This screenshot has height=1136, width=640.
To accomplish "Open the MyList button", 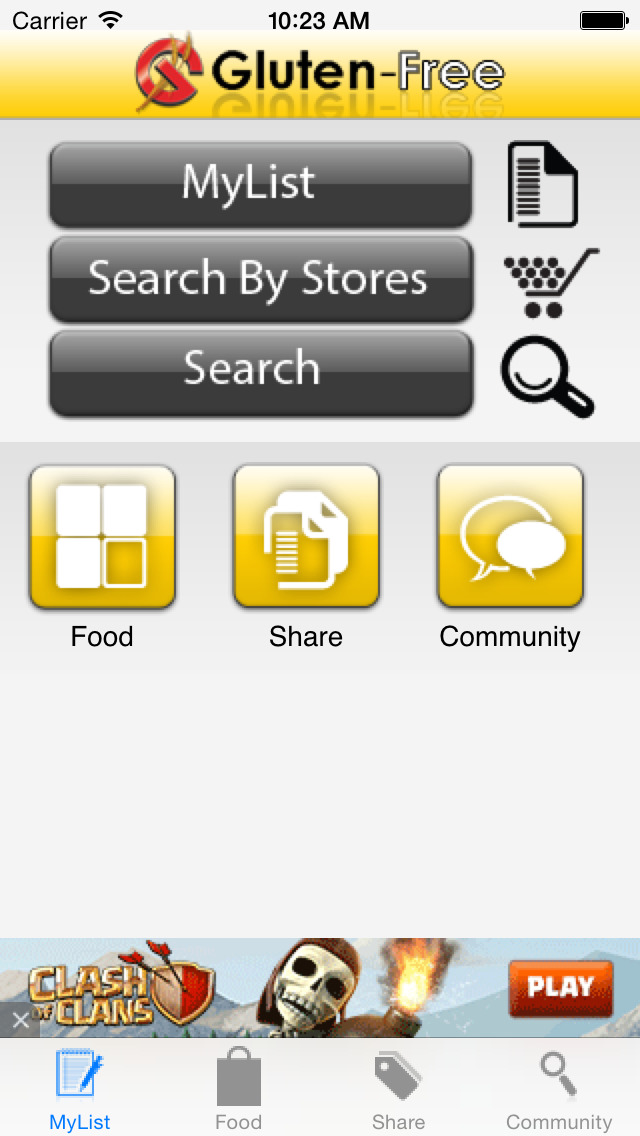I will [x=260, y=184].
